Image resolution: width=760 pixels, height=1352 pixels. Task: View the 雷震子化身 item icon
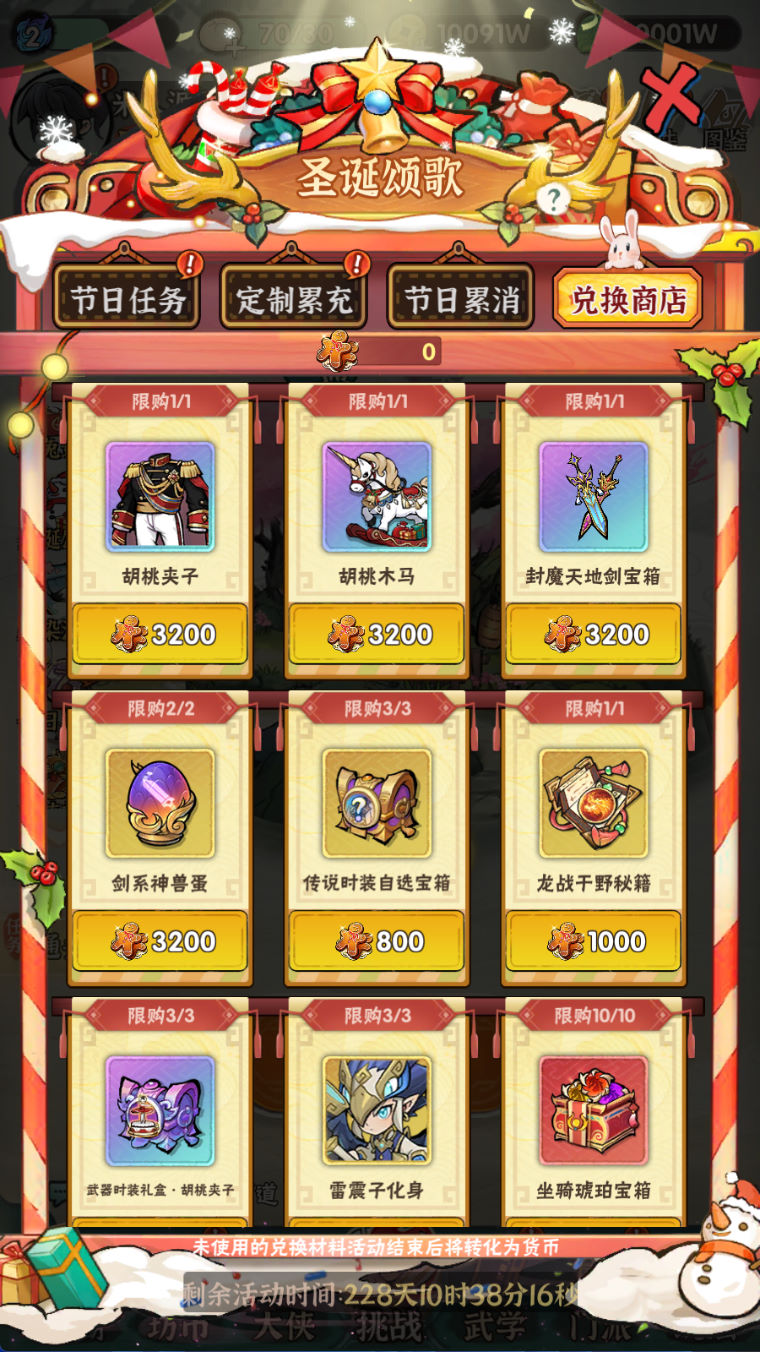pos(377,1111)
